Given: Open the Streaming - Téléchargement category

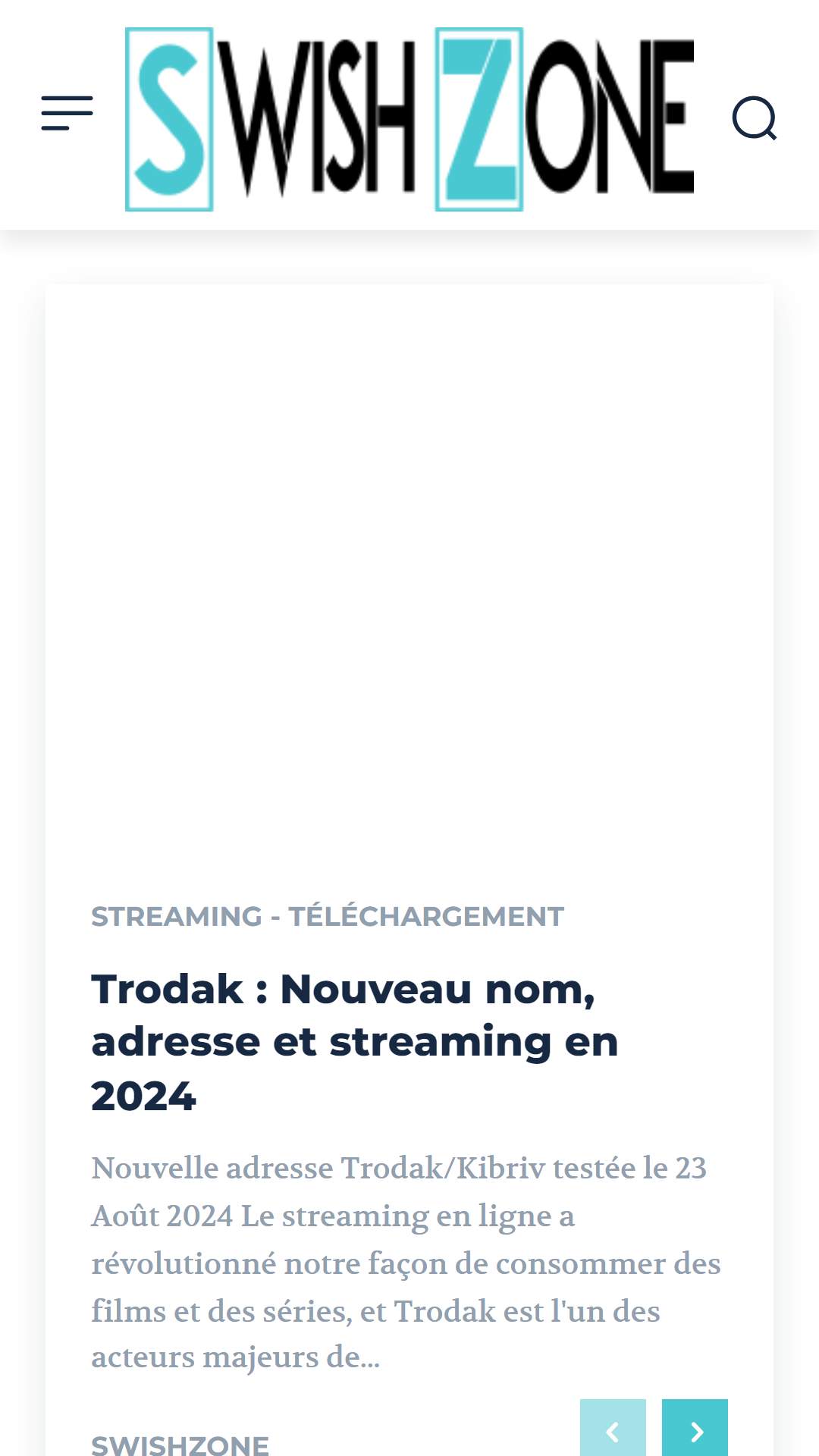Looking at the screenshot, I should (328, 916).
